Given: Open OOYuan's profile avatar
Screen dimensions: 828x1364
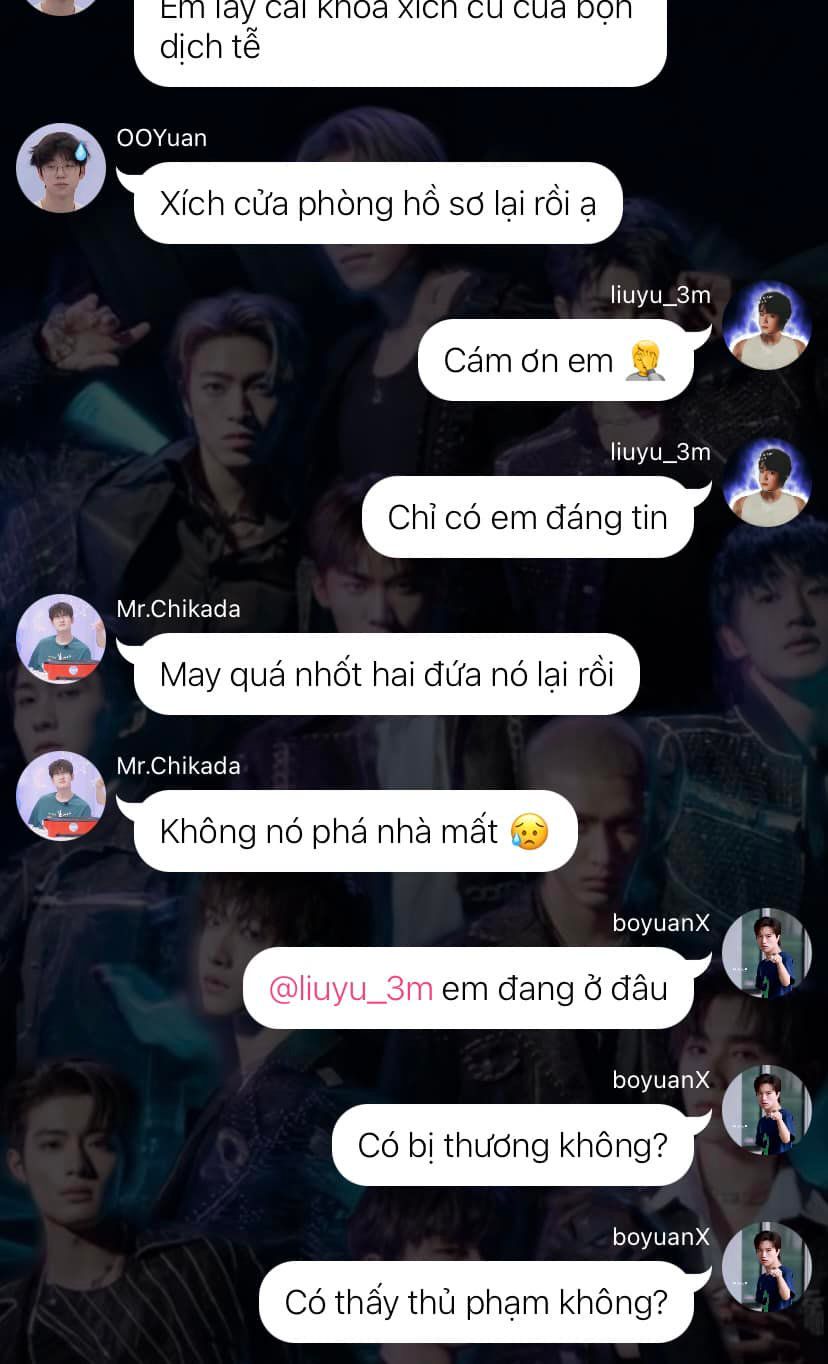Looking at the screenshot, I should [61, 168].
